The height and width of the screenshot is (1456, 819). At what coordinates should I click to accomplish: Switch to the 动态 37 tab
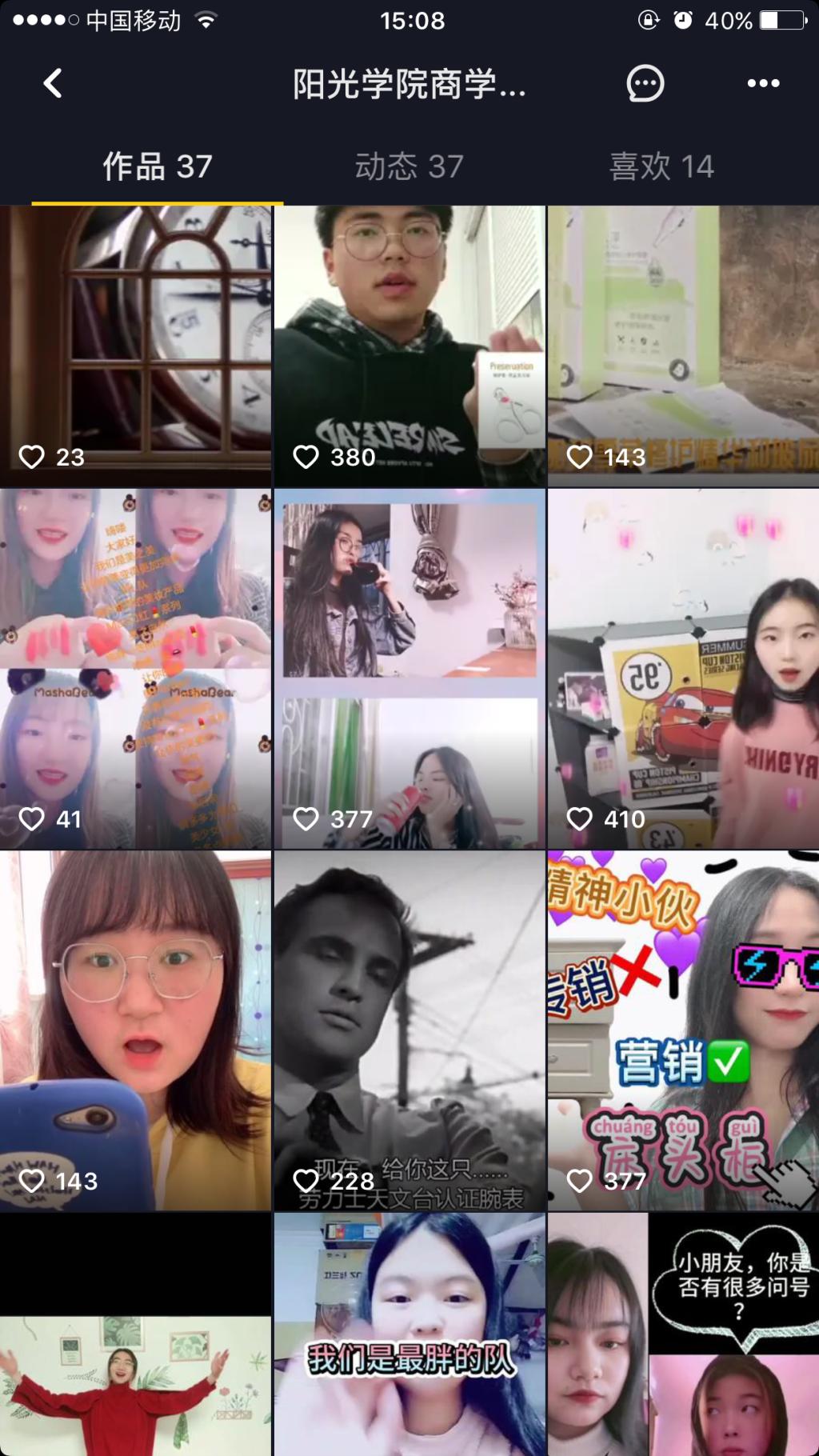click(409, 166)
